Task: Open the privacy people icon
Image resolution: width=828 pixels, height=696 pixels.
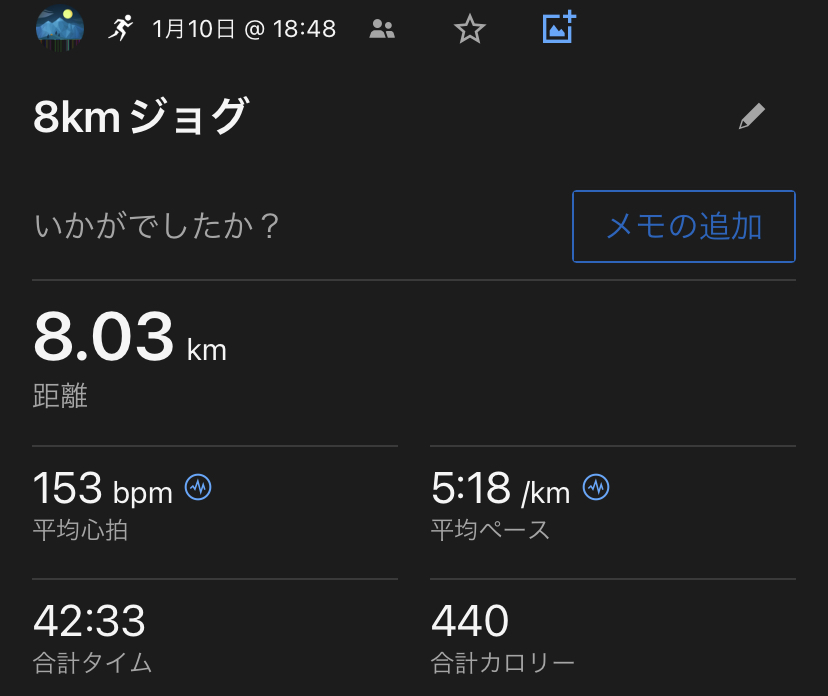Action: (x=382, y=29)
